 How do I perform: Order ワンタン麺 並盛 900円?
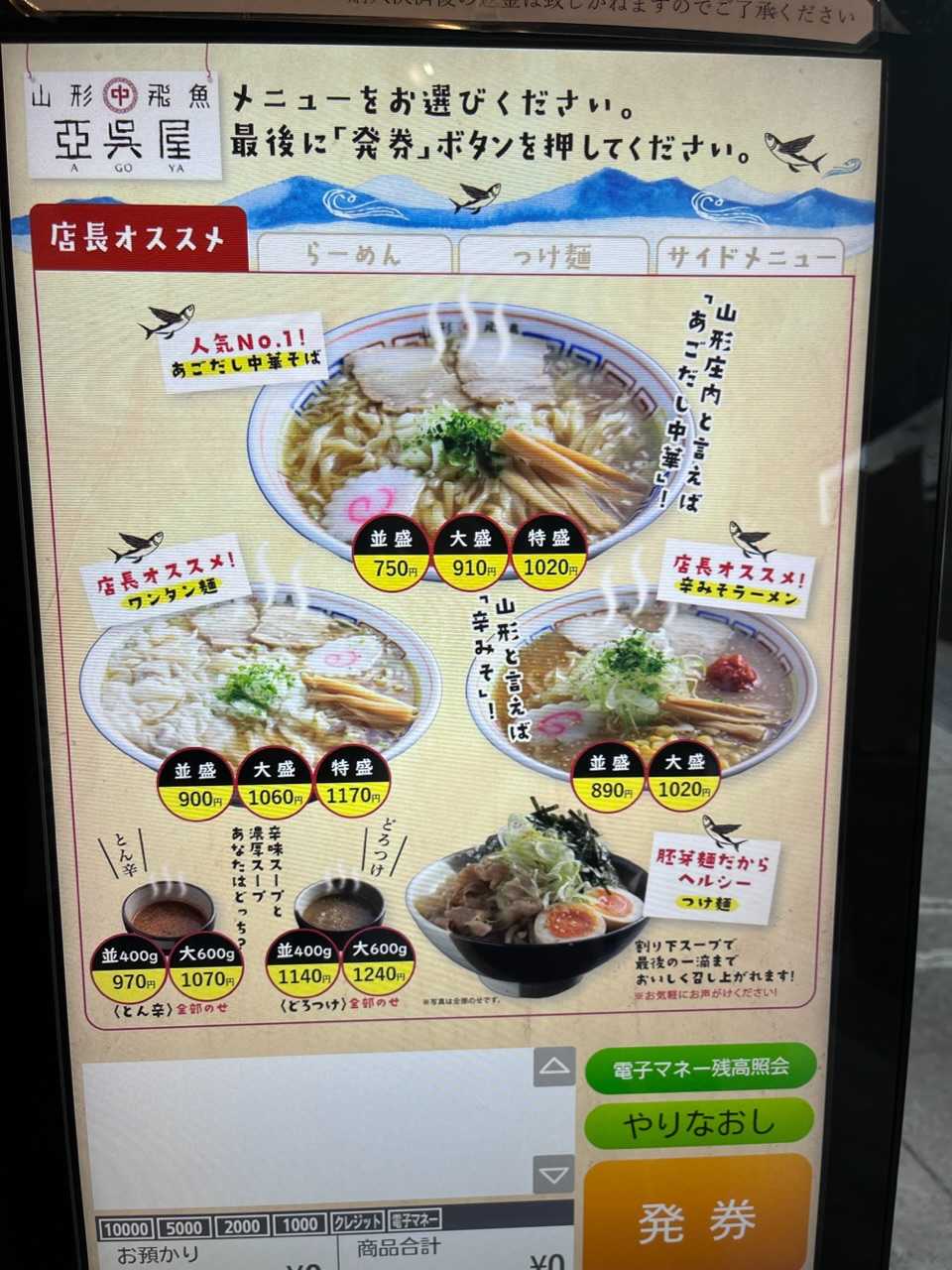pos(195,784)
